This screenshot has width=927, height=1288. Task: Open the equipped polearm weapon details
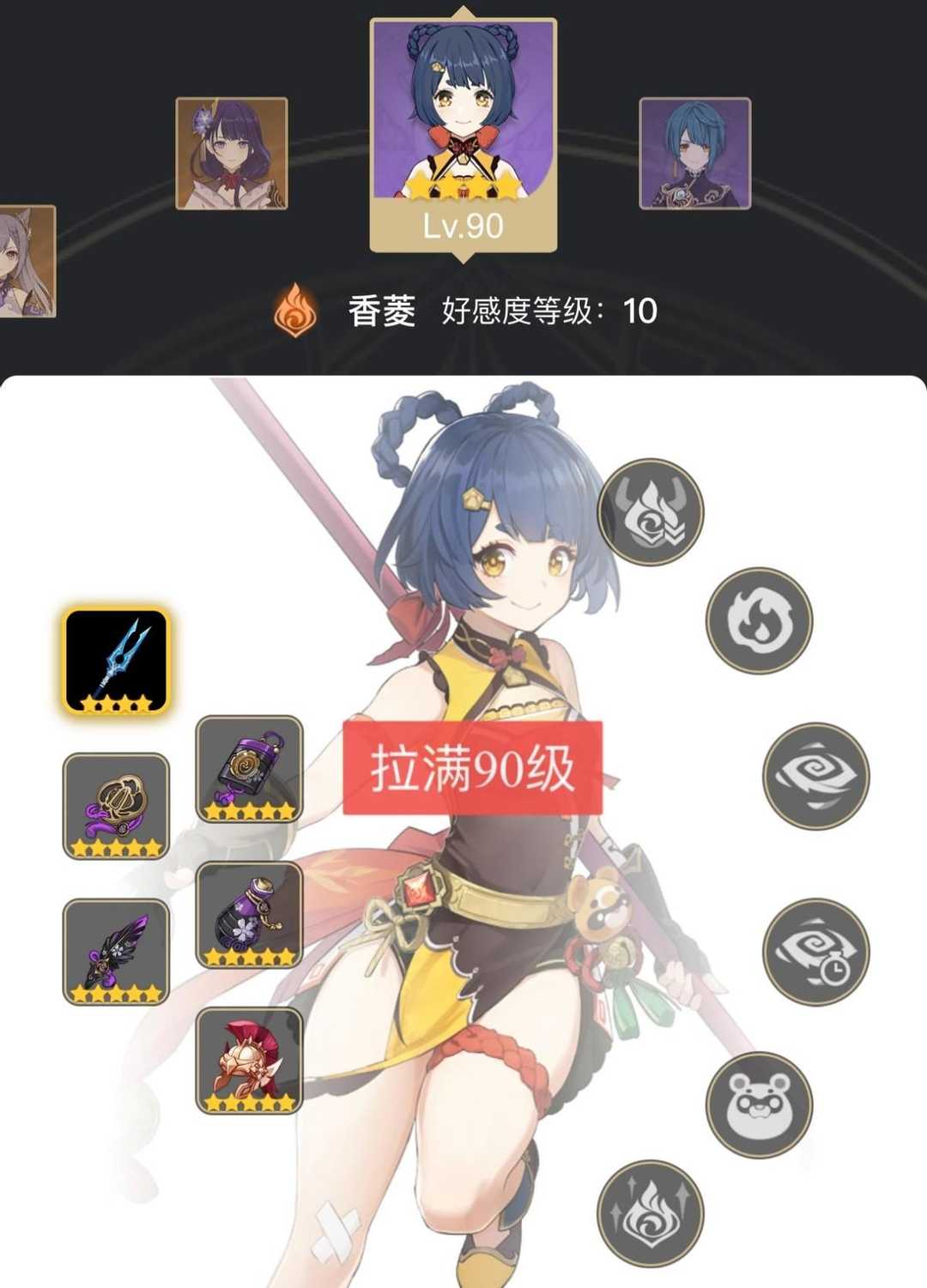pos(117,662)
